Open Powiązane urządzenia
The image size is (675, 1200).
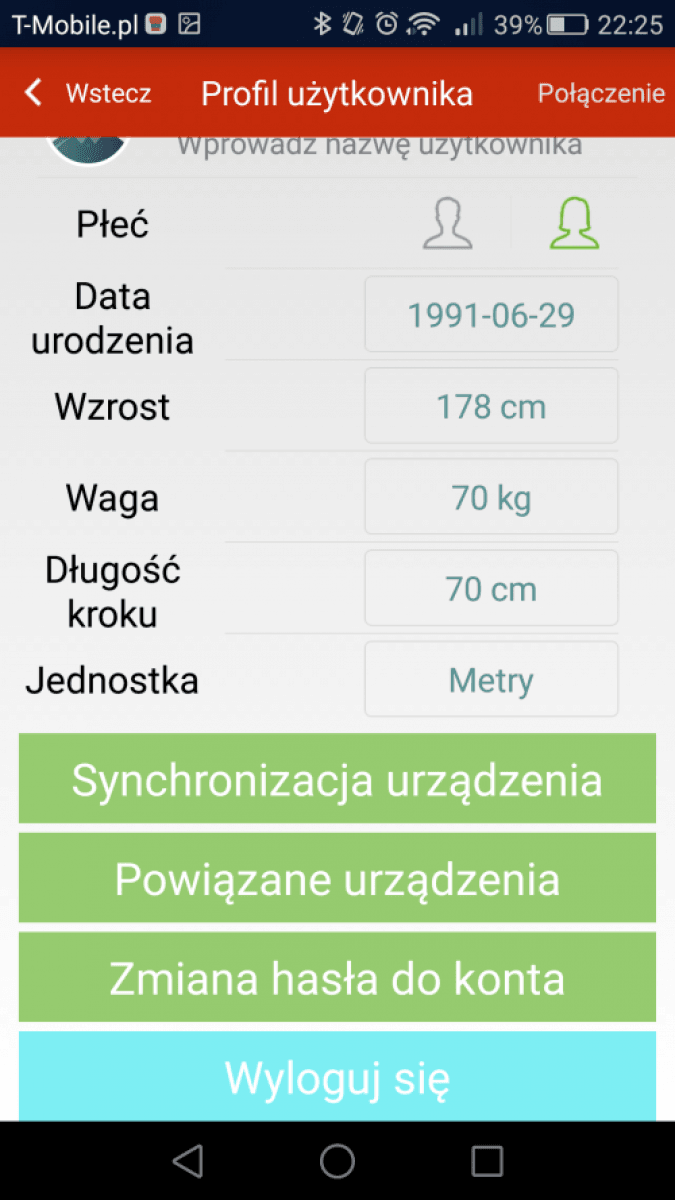[x=337, y=878]
